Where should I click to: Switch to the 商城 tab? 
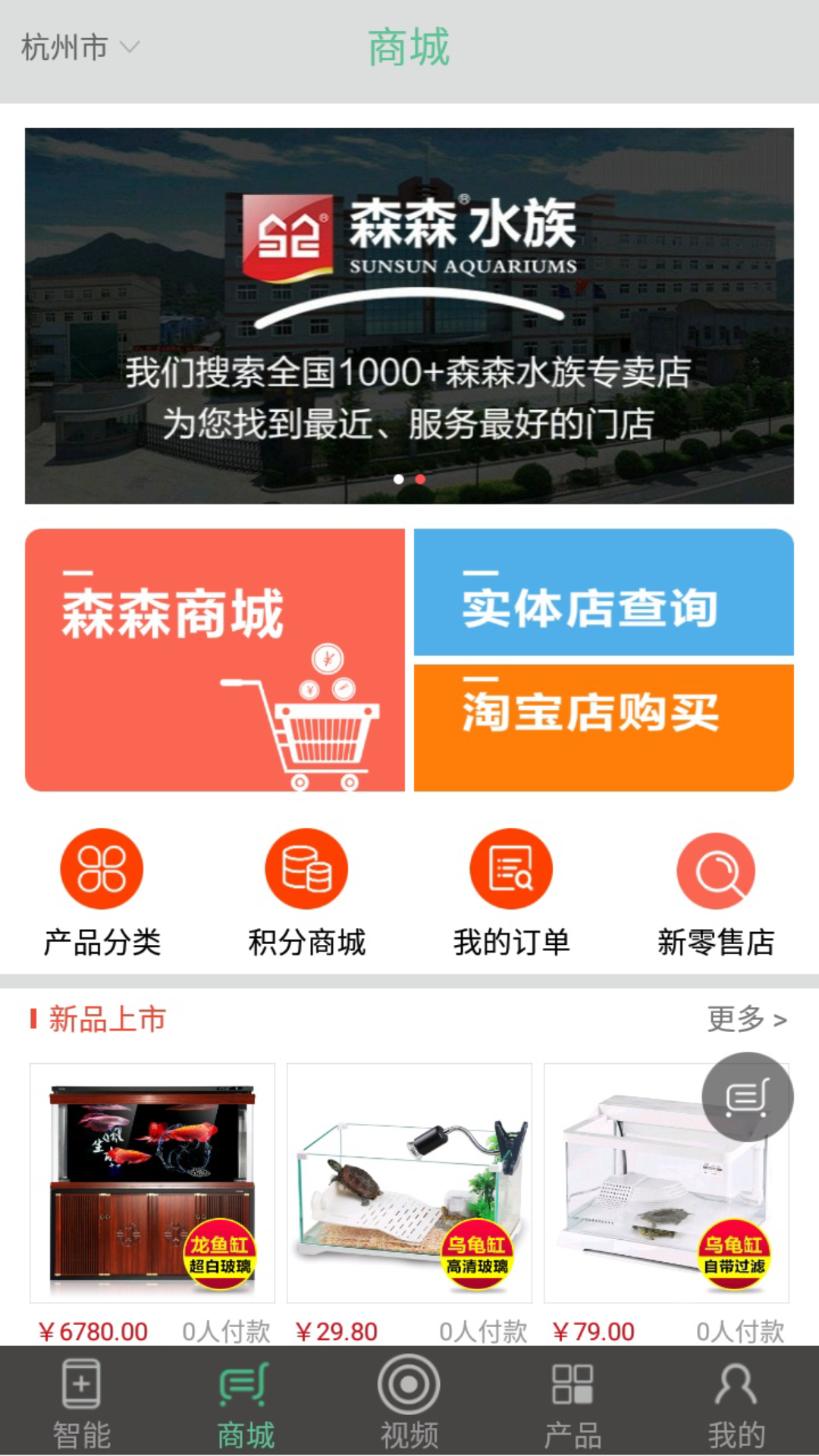click(246, 1403)
